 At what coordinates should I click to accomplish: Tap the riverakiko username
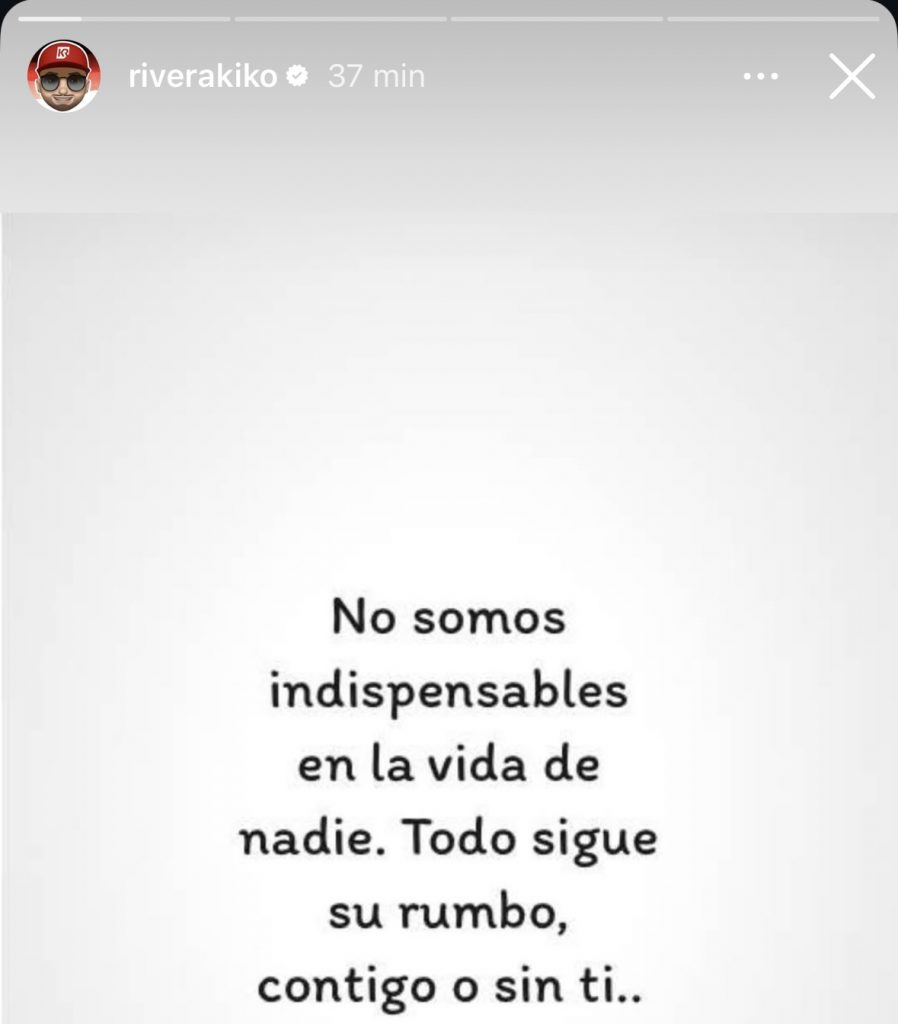[202, 77]
